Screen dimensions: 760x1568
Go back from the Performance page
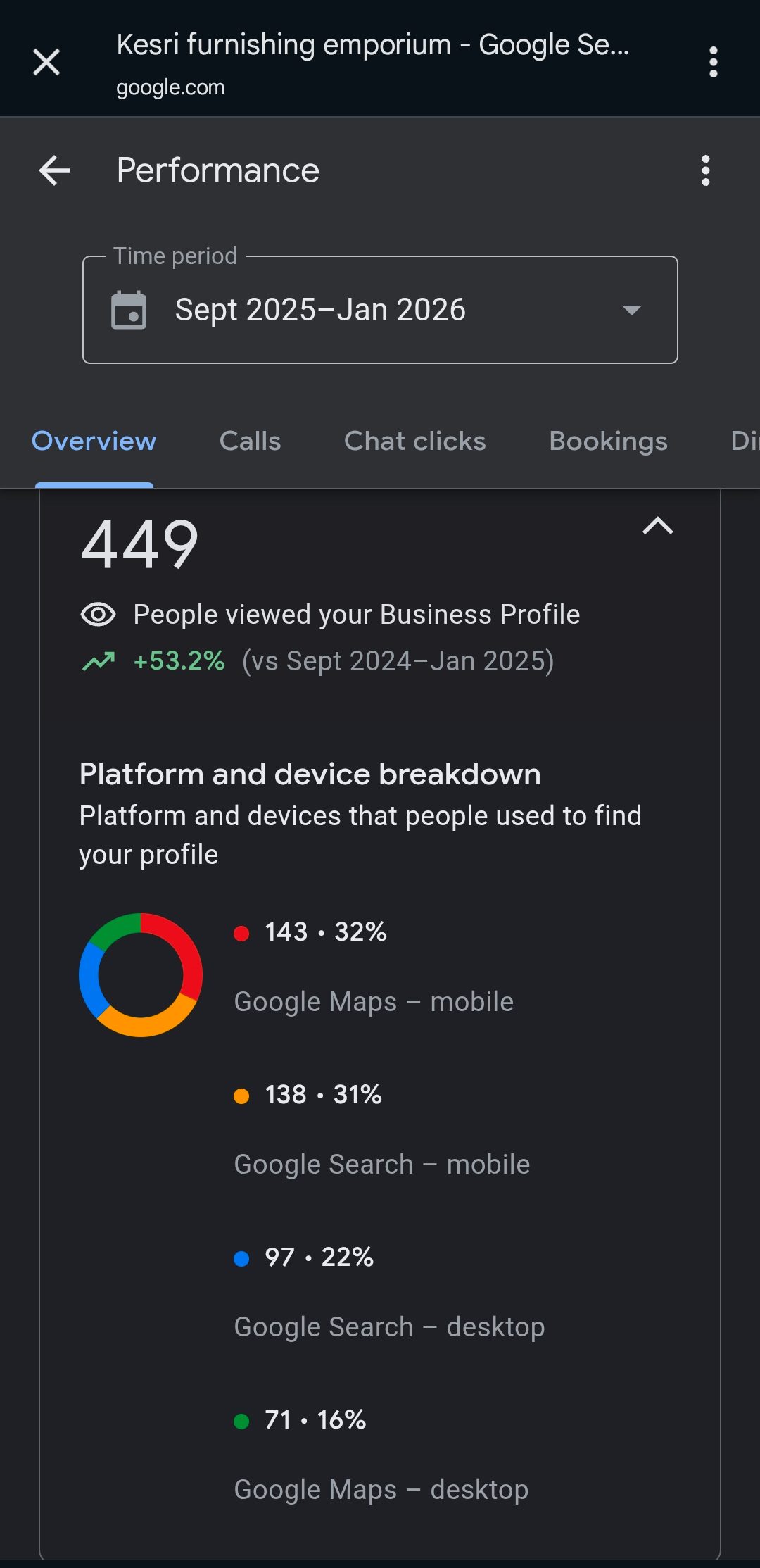54,170
